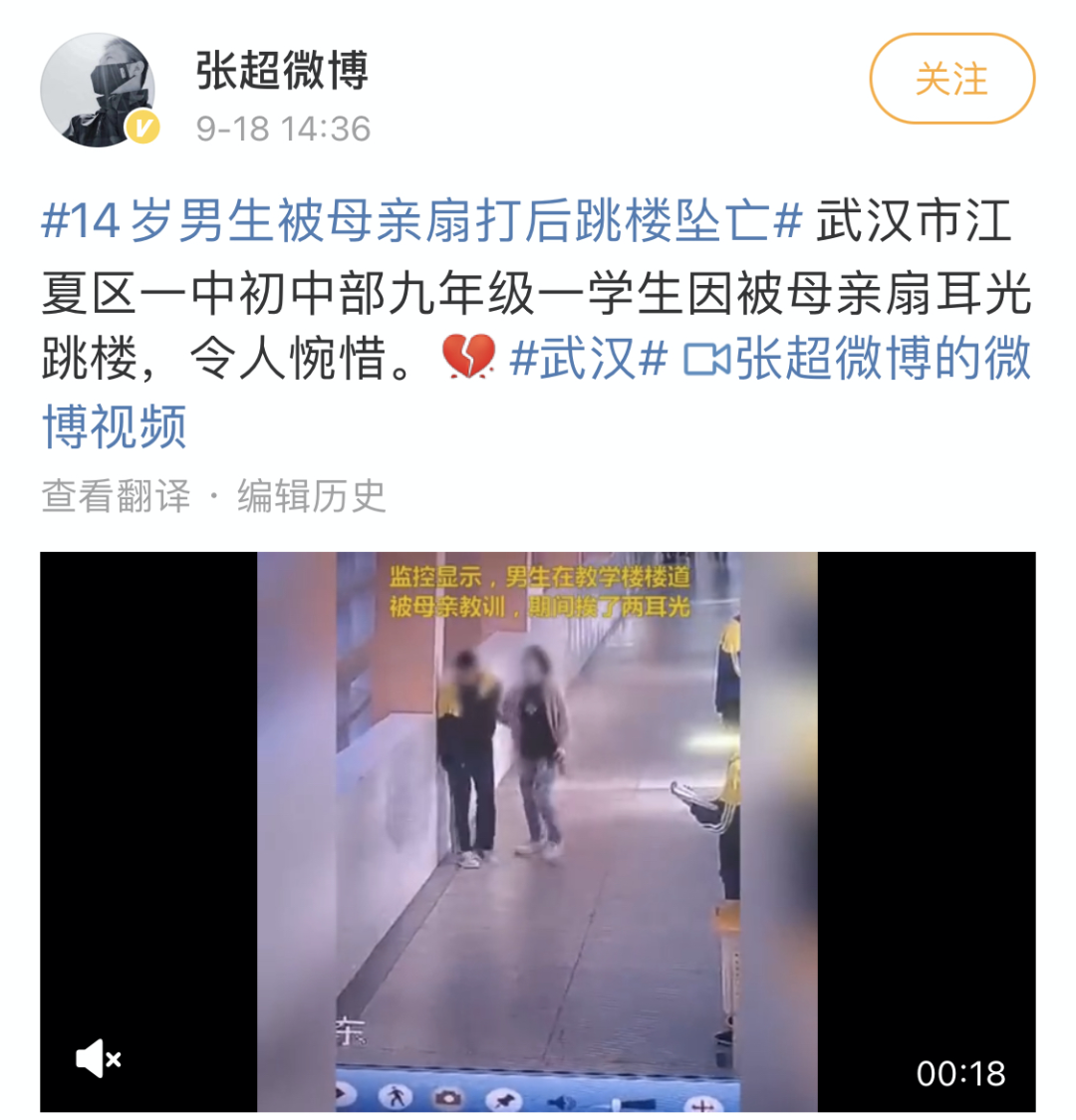View the 编辑历史 of this post
The width and height of the screenshot is (1076, 1120).
[311, 495]
